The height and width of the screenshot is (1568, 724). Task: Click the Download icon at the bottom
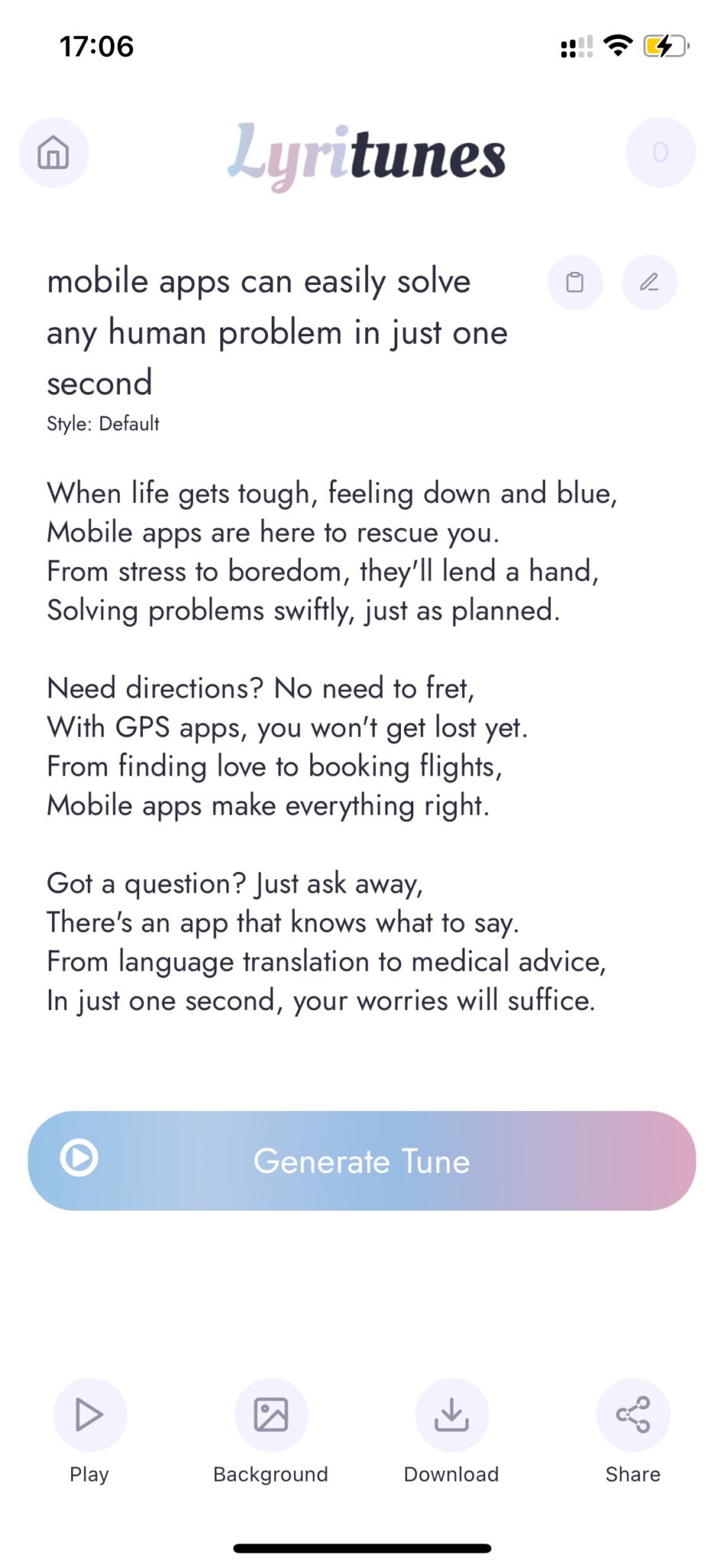[x=452, y=1415]
